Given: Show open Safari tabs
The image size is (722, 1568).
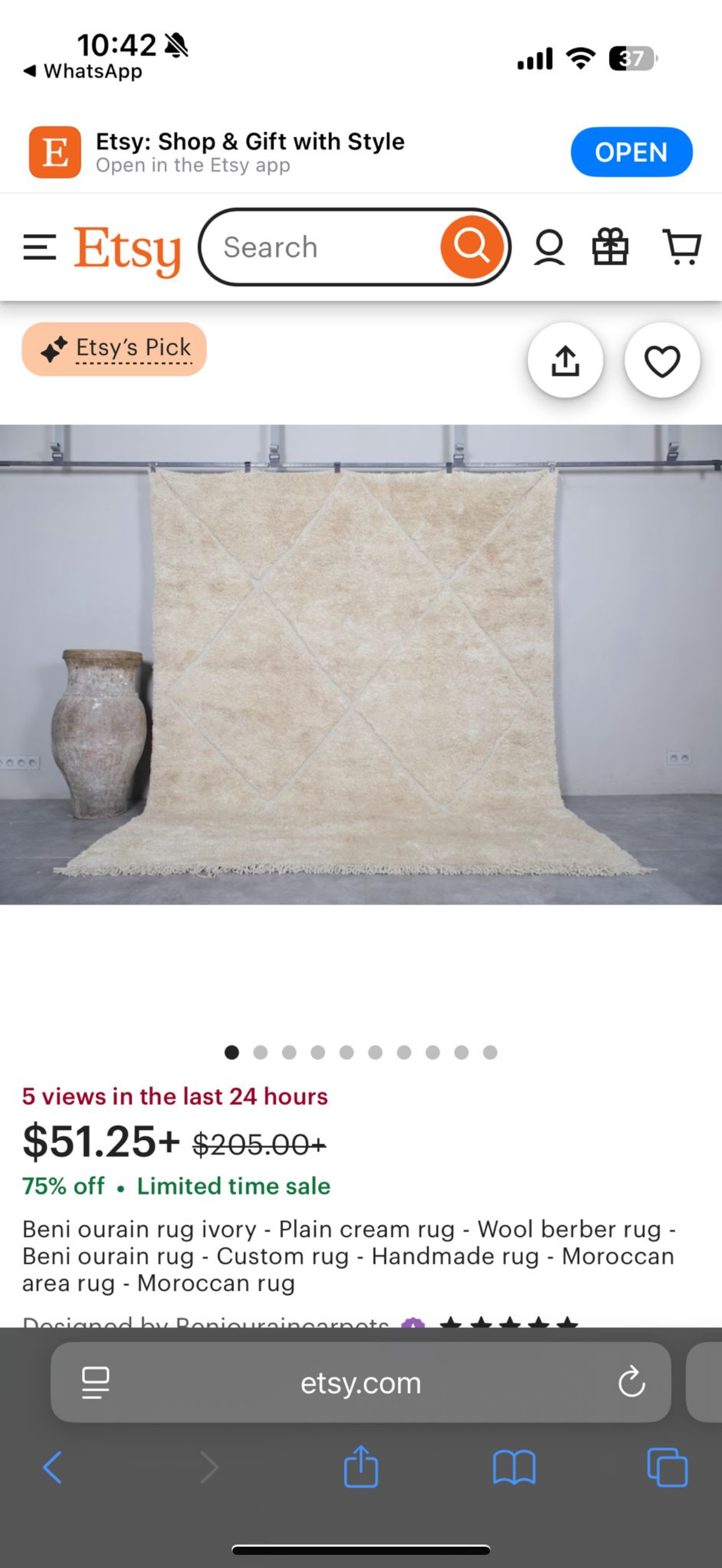Looking at the screenshot, I should point(667,1467).
